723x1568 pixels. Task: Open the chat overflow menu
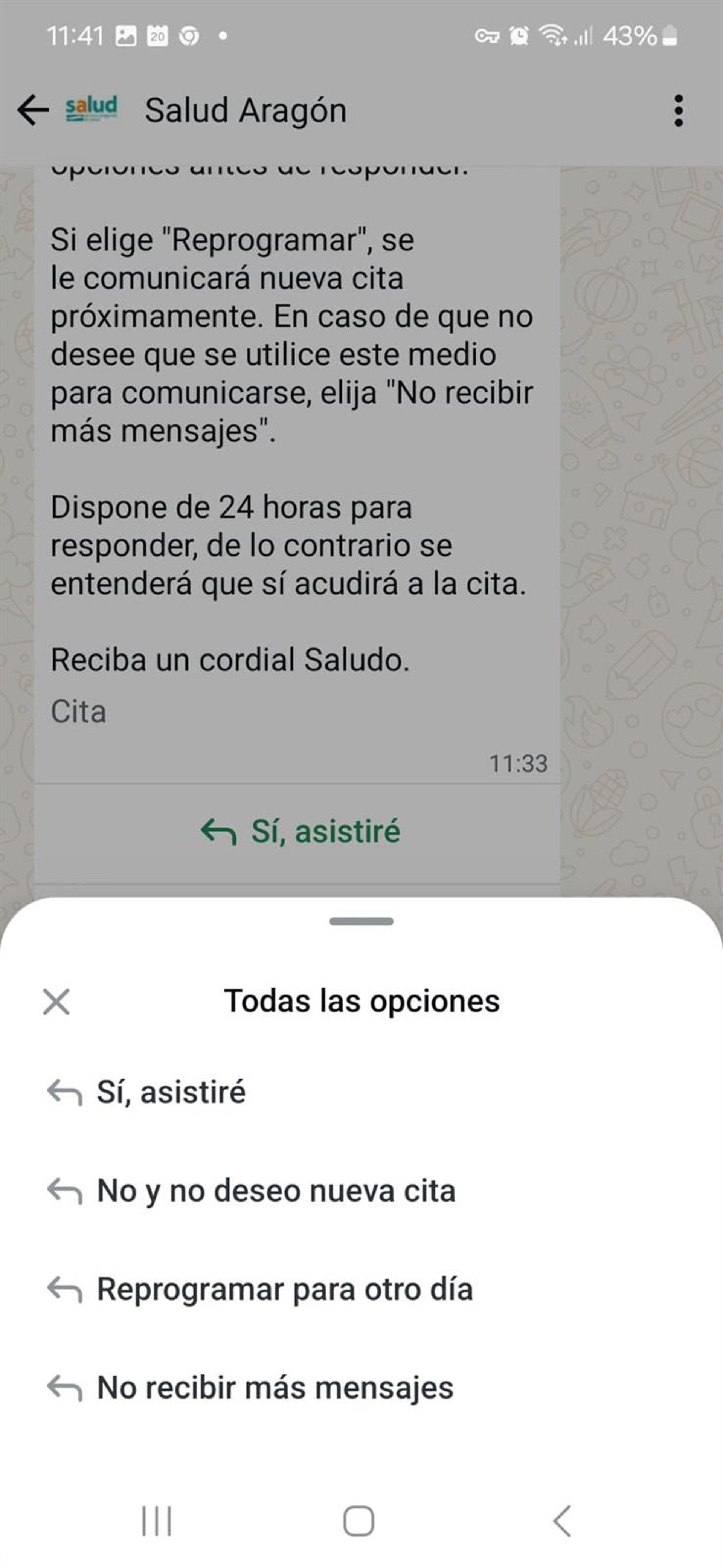[x=679, y=111]
